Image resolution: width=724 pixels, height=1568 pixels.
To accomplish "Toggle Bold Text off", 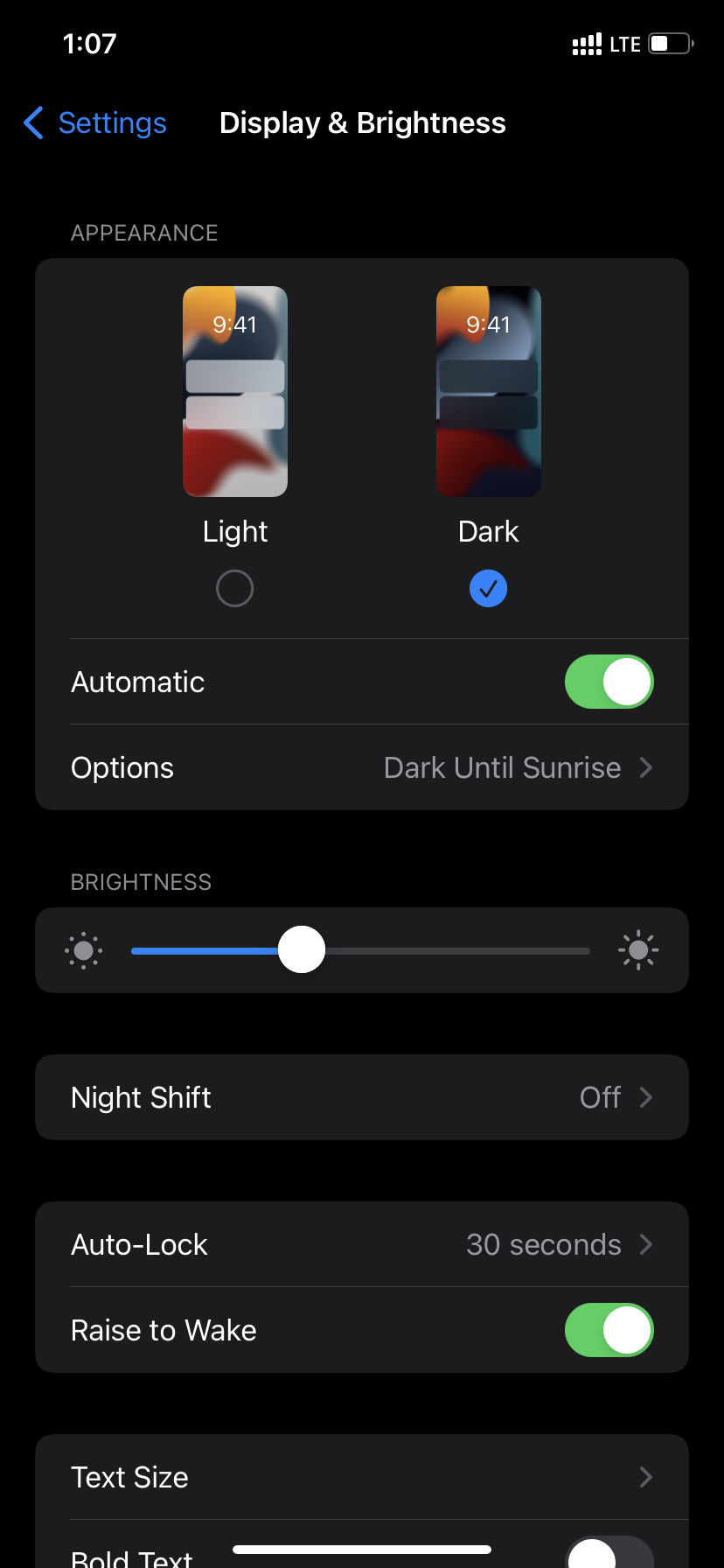I will 609,1555.
